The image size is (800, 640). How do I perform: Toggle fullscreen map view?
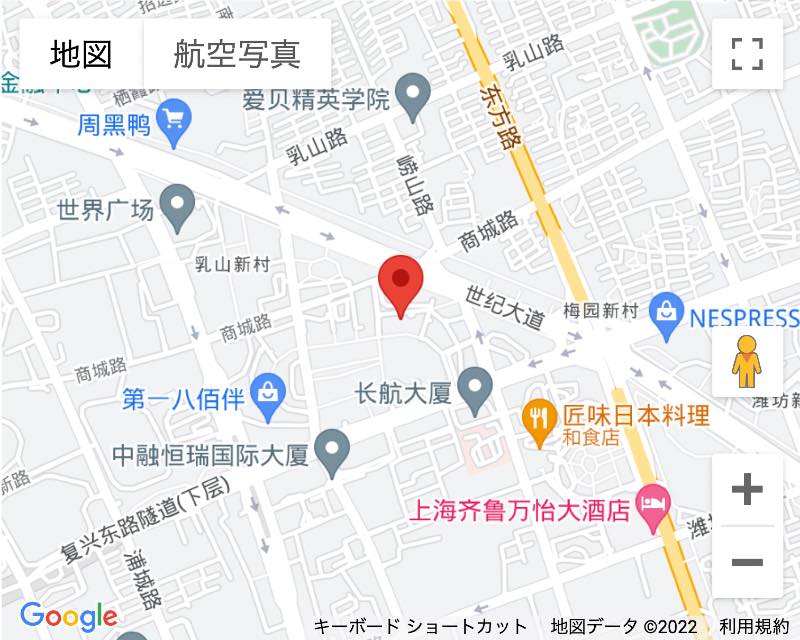pyautogui.click(x=747, y=53)
